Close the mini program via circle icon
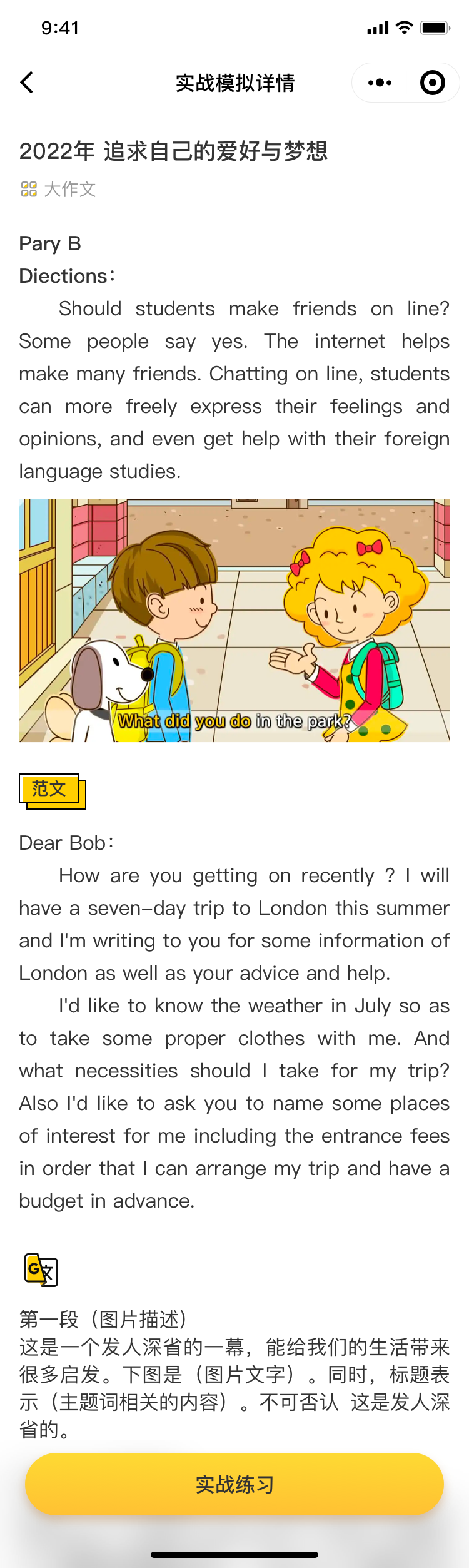This screenshot has height=1568, width=469. coord(432,83)
